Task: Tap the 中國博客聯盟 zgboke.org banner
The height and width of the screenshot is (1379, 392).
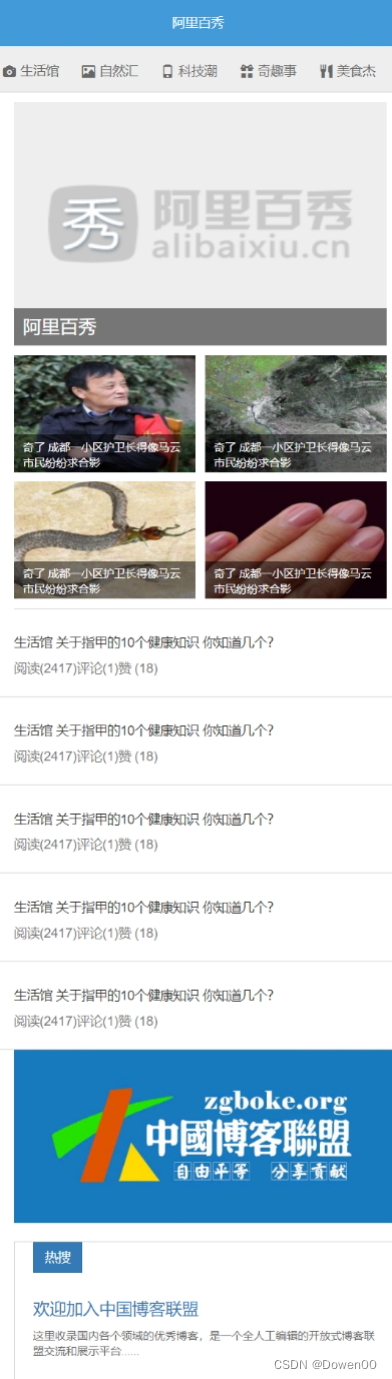Action: pyautogui.click(x=203, y=1136)
